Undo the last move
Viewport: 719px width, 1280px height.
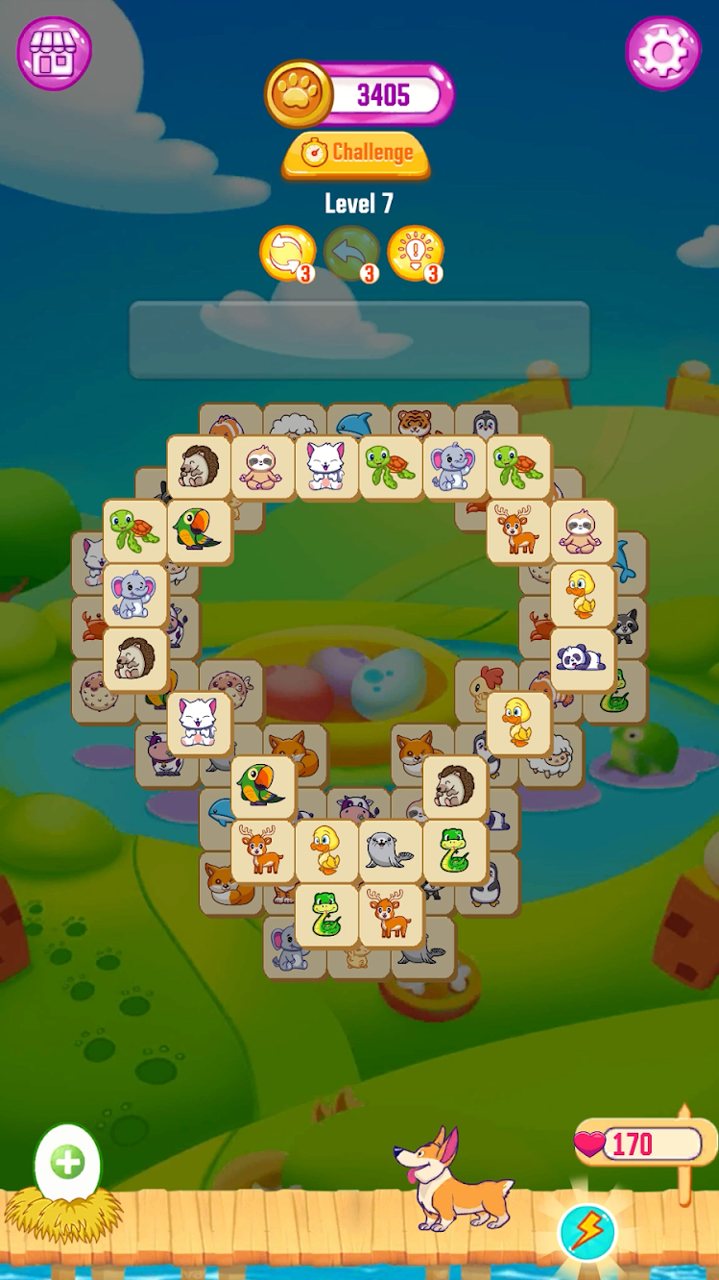point(351,253)
